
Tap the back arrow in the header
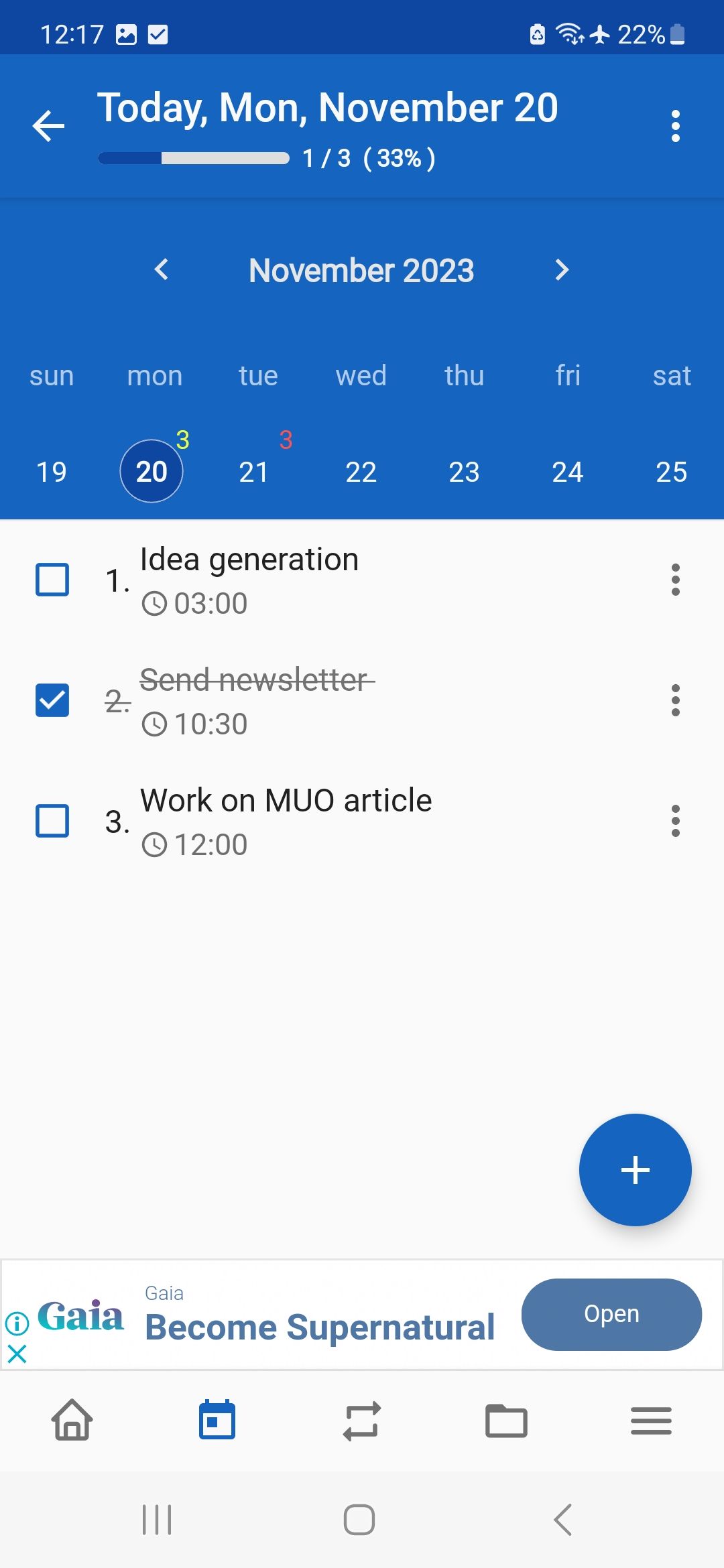coord(48,125)
